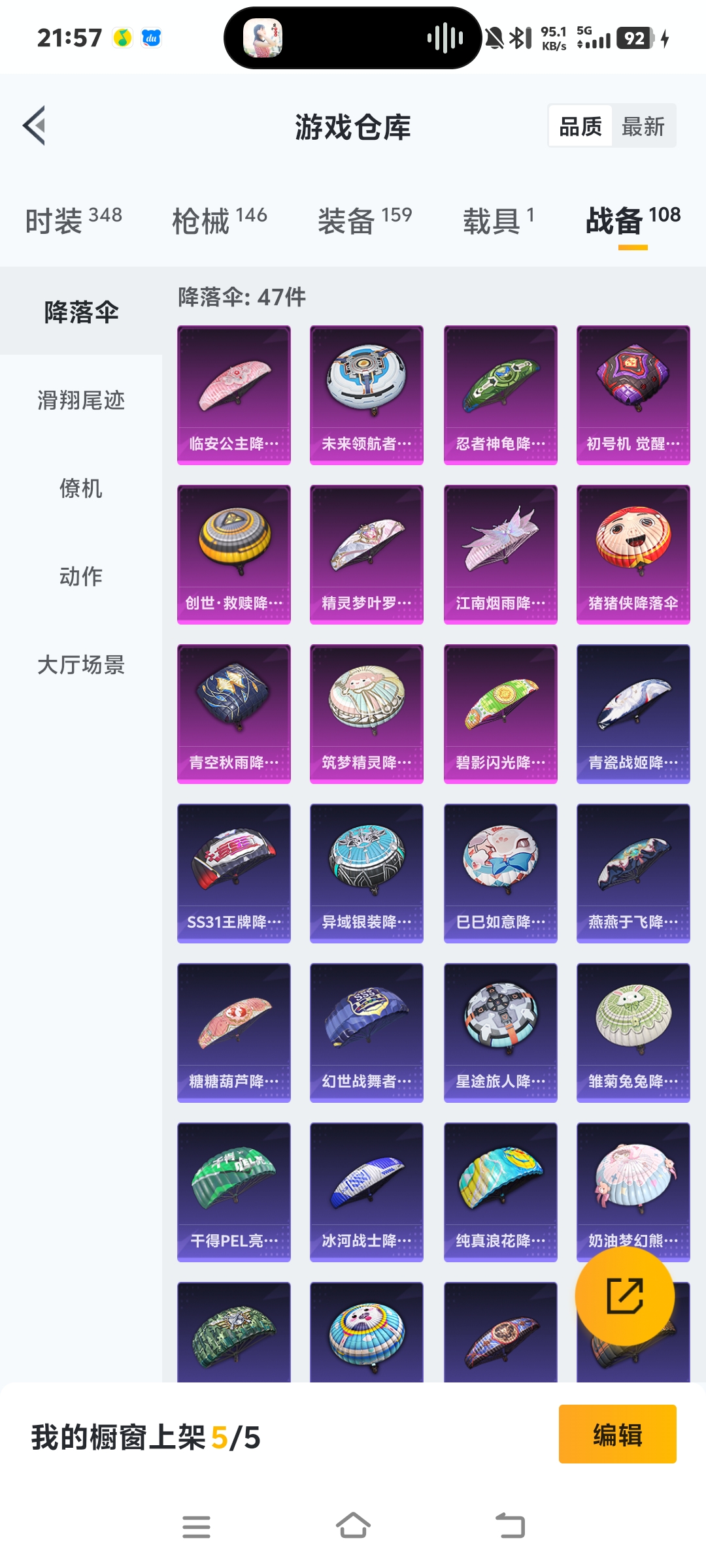
Task: Go back from 游戏仓库 page
Action: point(35,125)
